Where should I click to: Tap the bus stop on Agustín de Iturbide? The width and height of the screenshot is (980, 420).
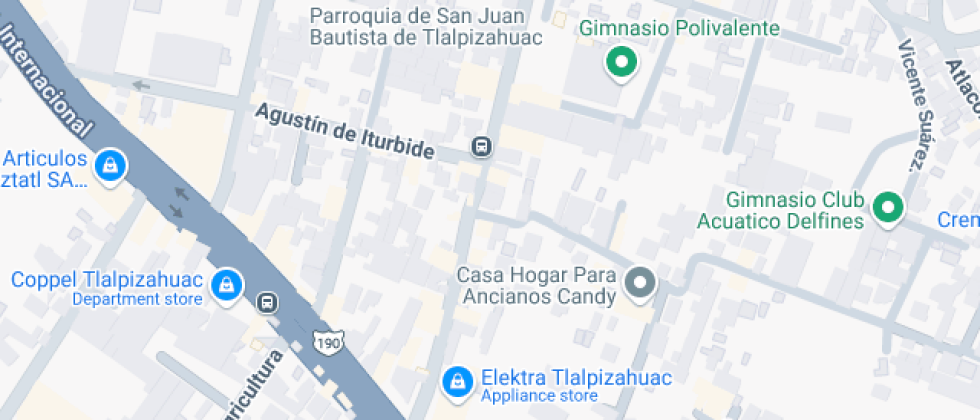482,148
